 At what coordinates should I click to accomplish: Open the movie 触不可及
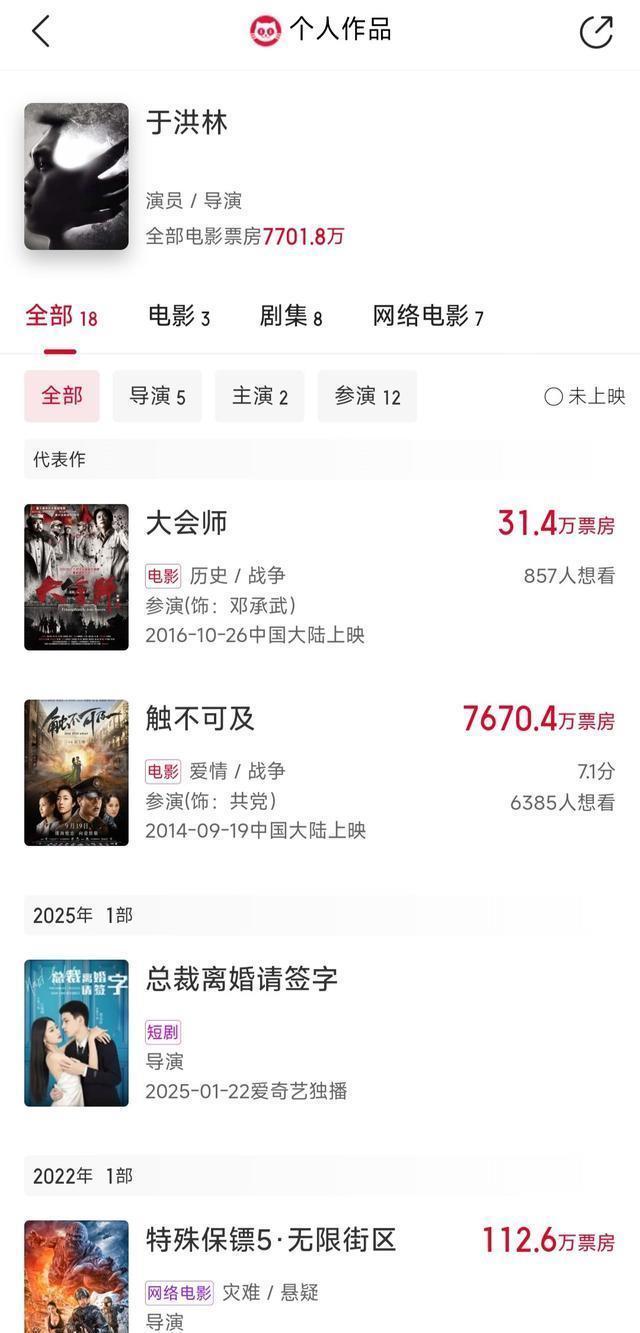point(200,718)
